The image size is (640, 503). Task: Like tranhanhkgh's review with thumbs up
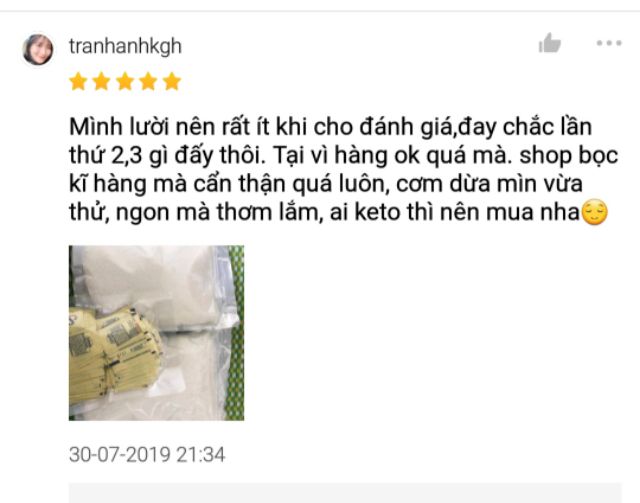[x=549, y=43]
